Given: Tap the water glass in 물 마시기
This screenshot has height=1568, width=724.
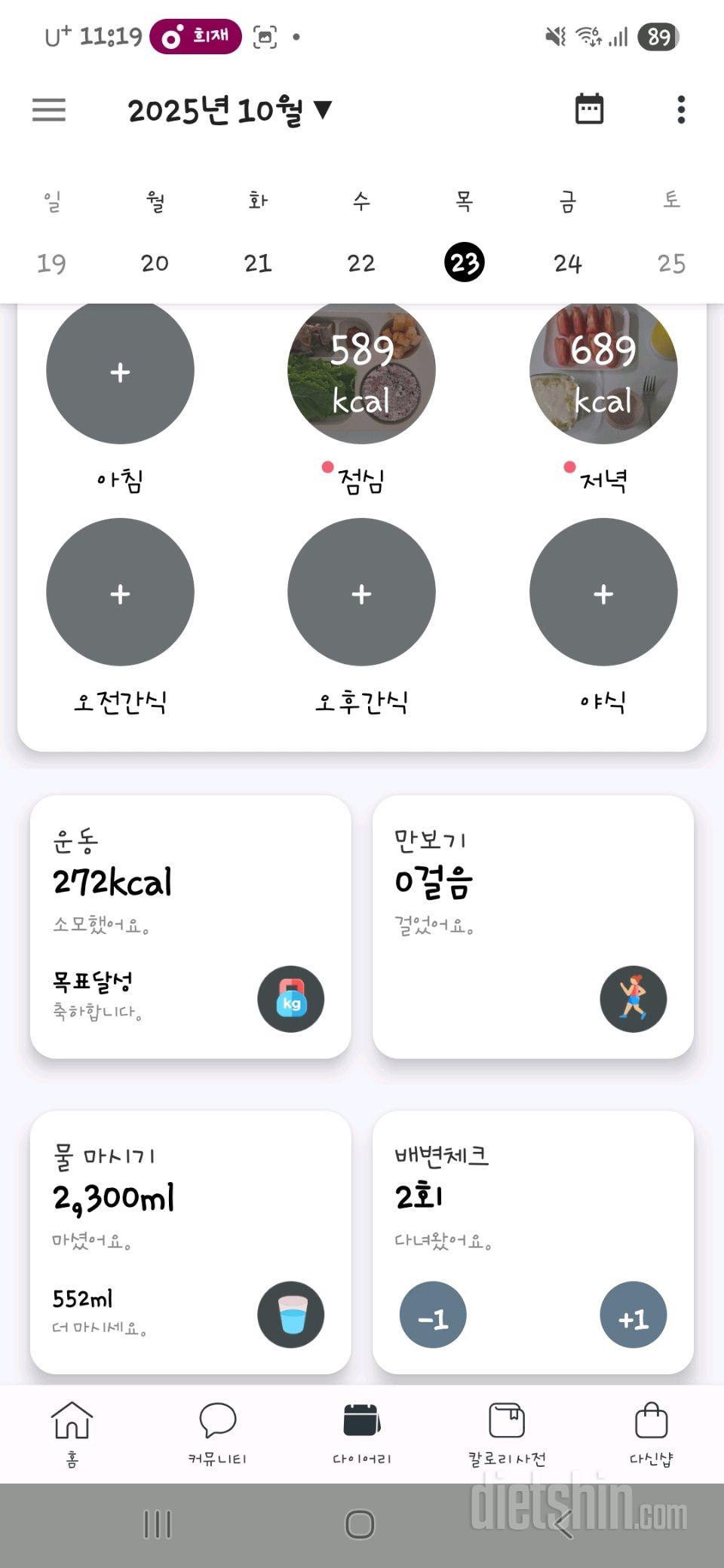Looking at the screenshot, I should (290, 1314).
